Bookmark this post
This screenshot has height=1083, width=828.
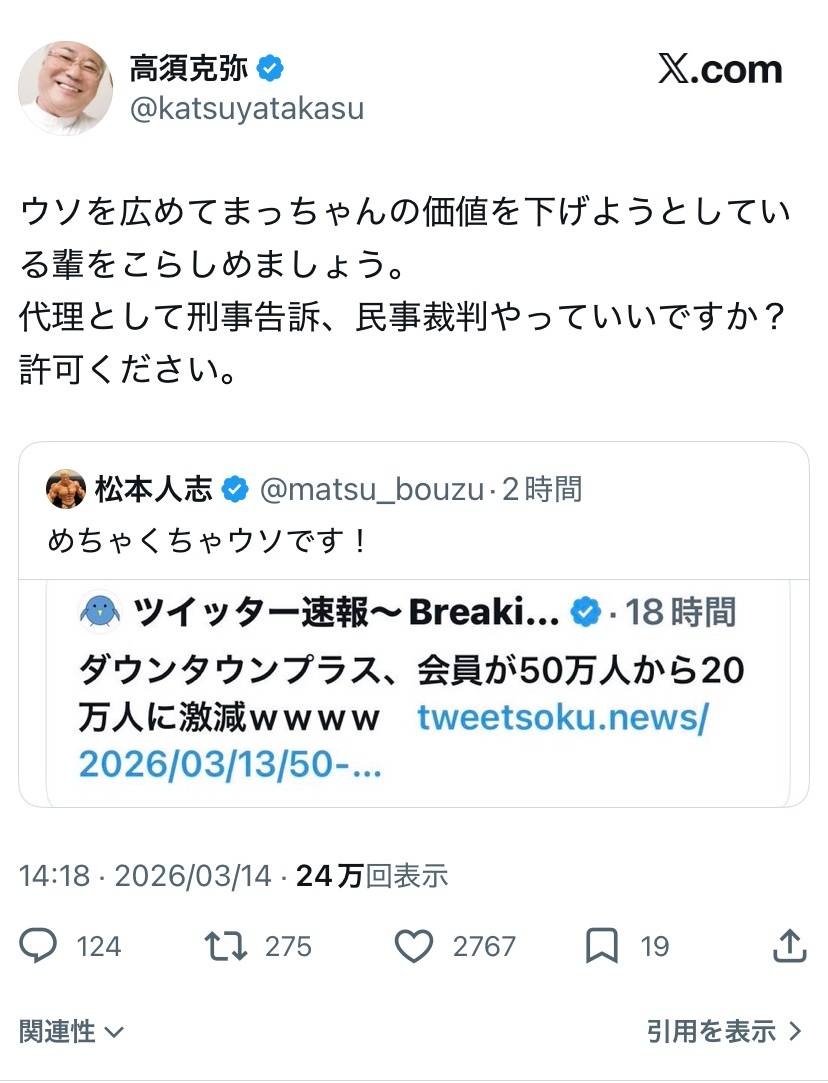[x=601, y=946]
